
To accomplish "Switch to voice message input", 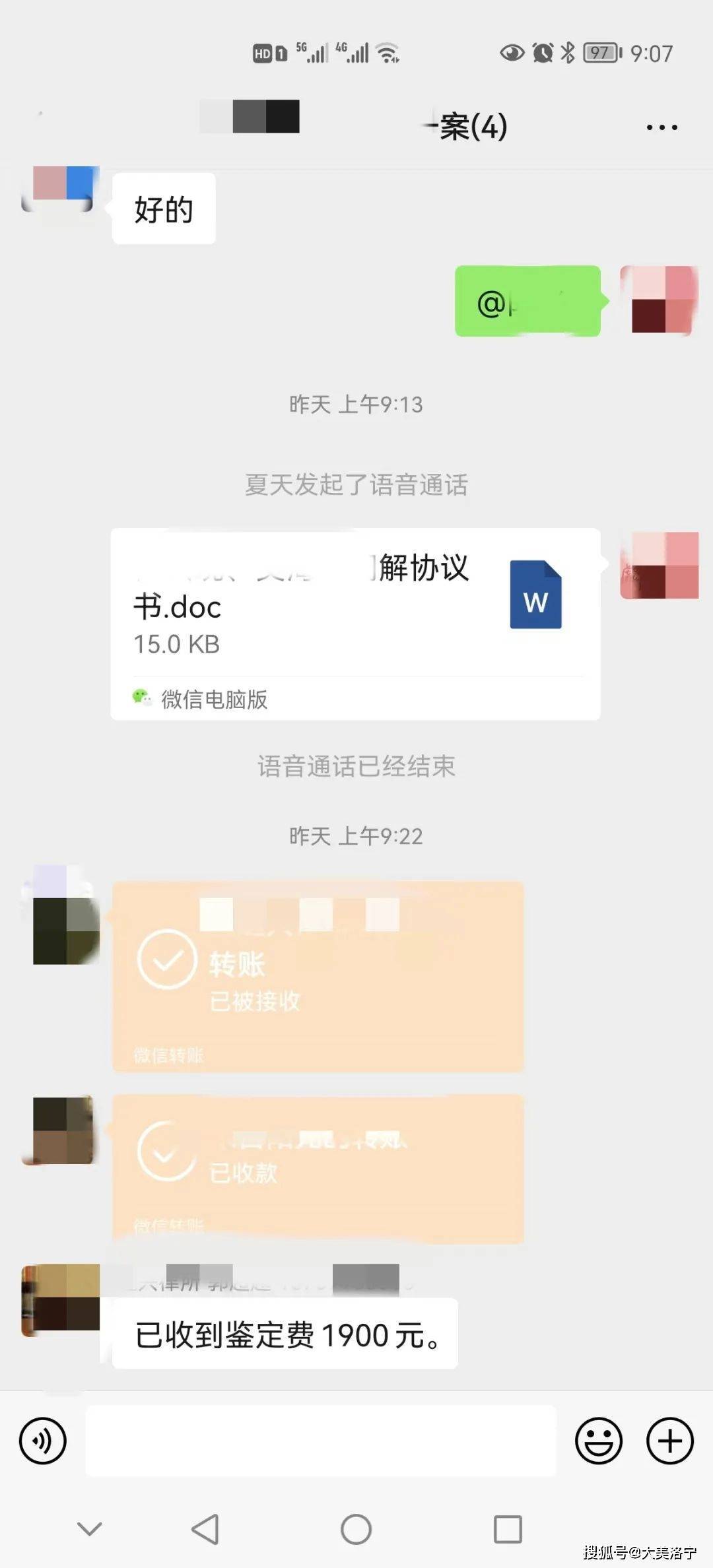I will click(x=43, y=1440).
